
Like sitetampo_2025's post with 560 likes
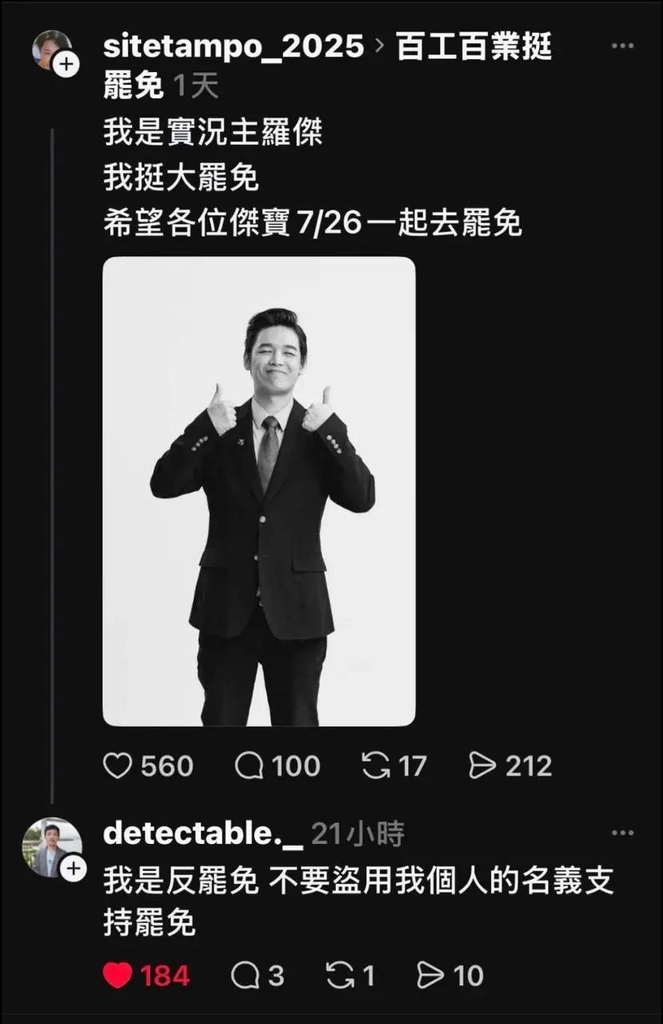pos(118,766)
